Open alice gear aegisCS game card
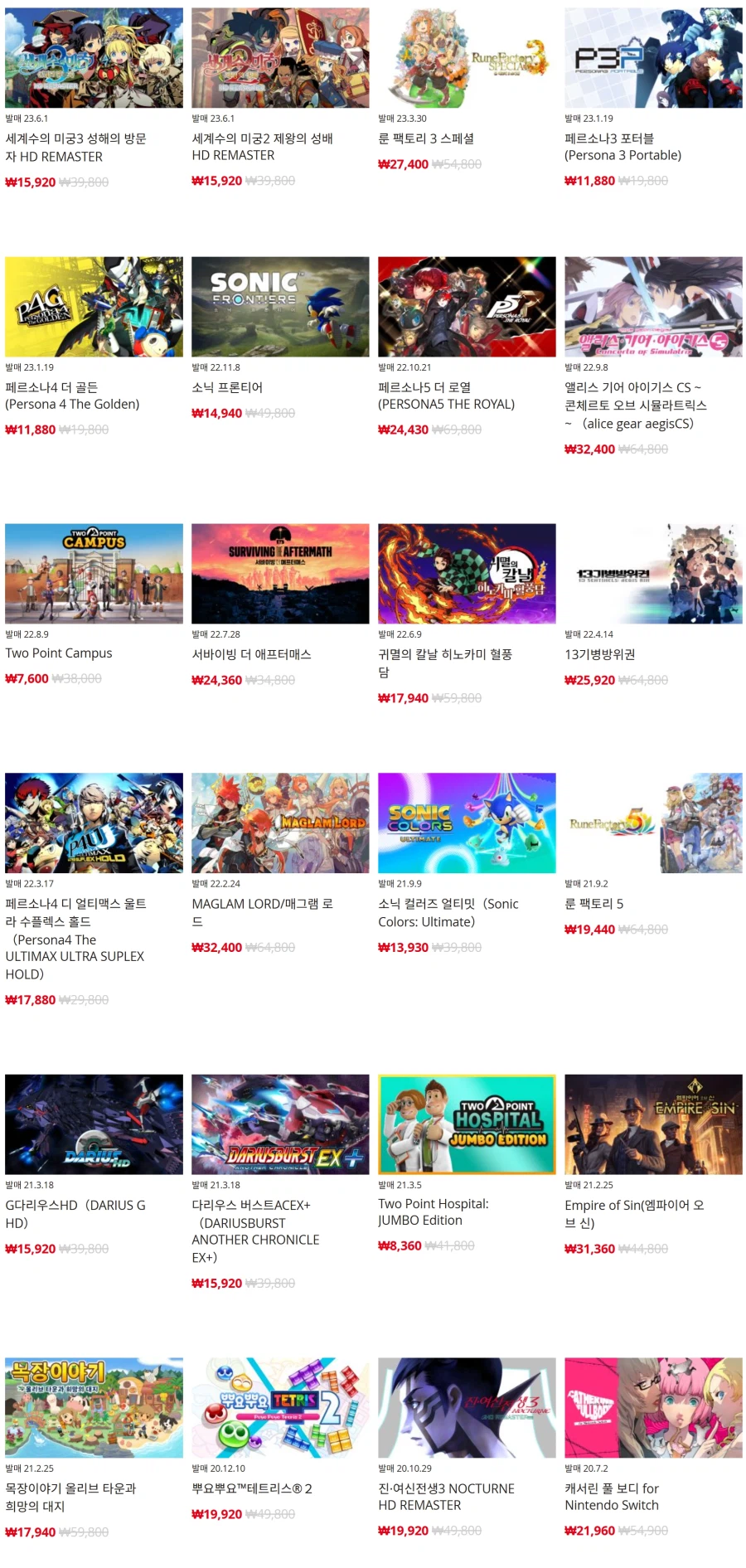This screenshot has width=746, height=1568. pyautogui.click(x=653, y=307)
